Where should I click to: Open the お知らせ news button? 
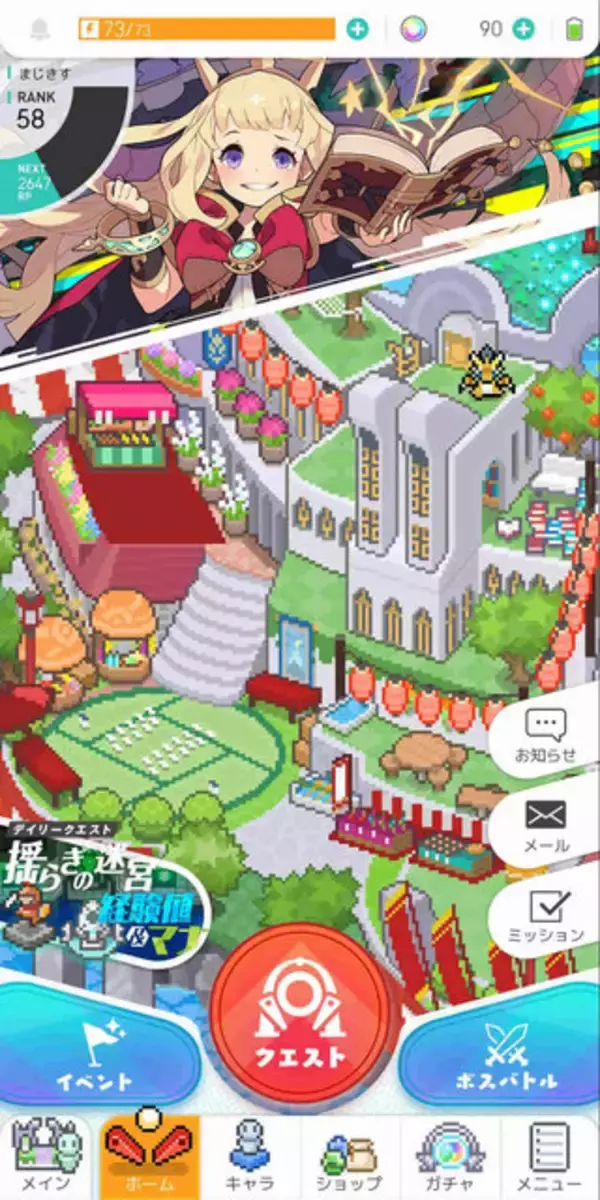click(546, 737)
